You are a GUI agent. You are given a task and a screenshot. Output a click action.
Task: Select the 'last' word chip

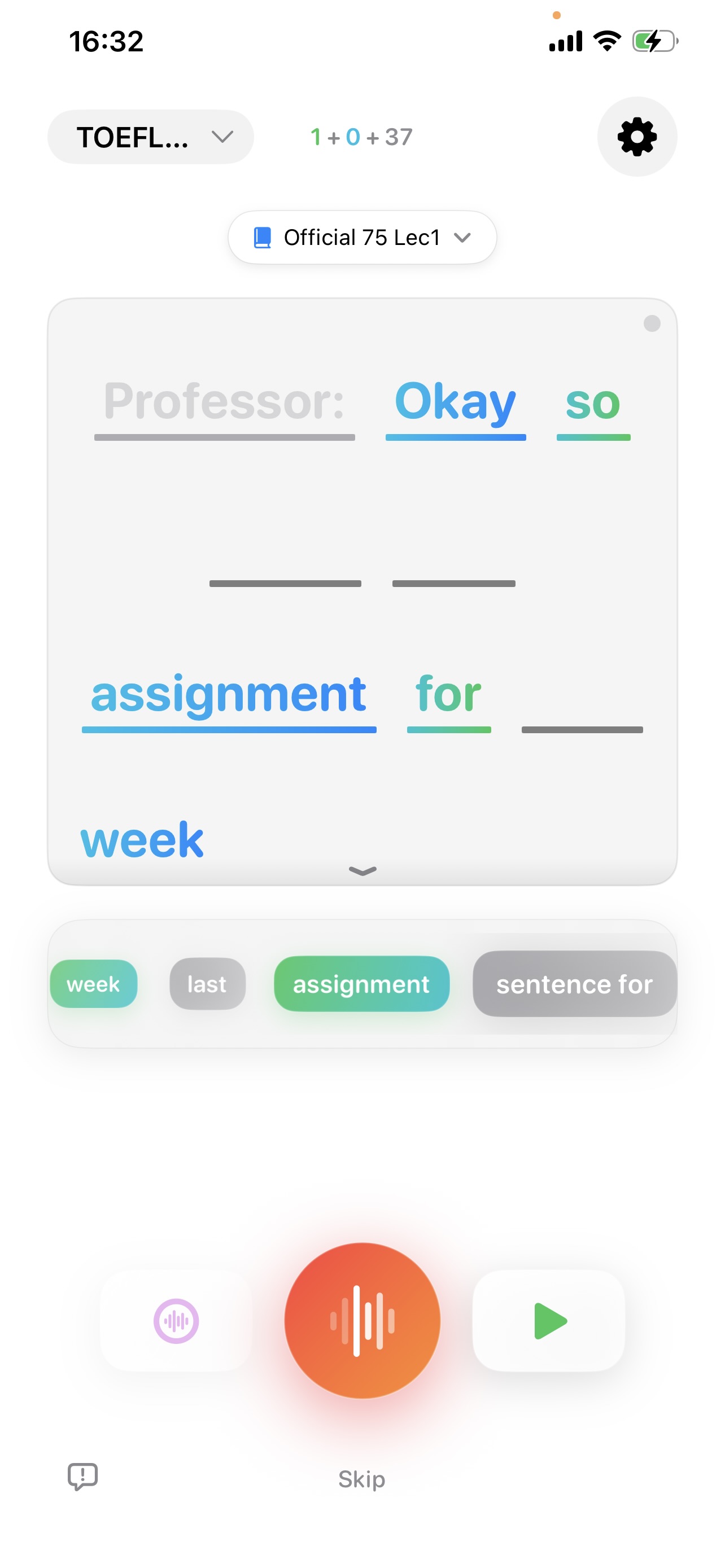pos(207,984)
